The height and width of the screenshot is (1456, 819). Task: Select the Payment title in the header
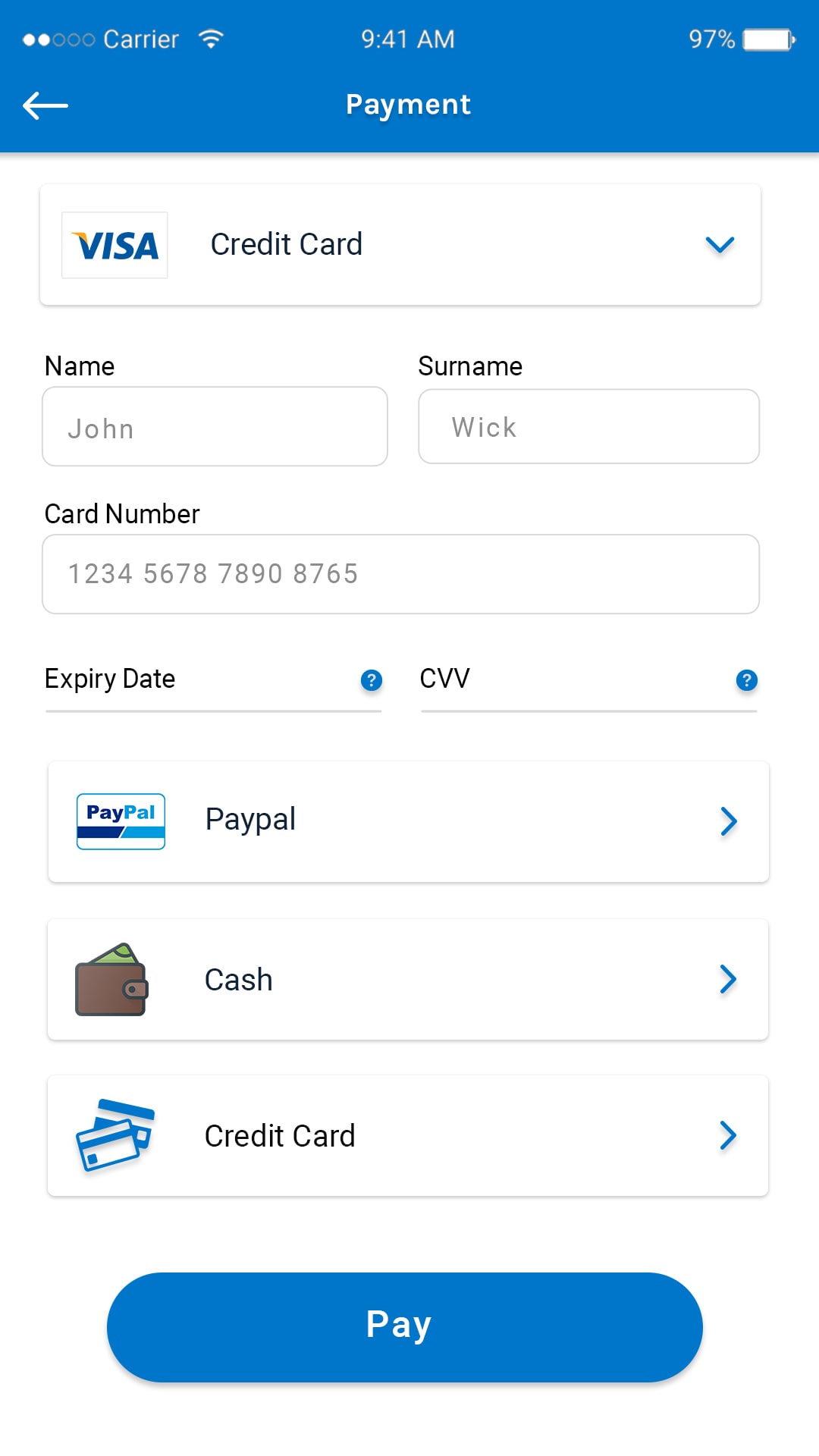pyautogui.click(x=408, y=105)
